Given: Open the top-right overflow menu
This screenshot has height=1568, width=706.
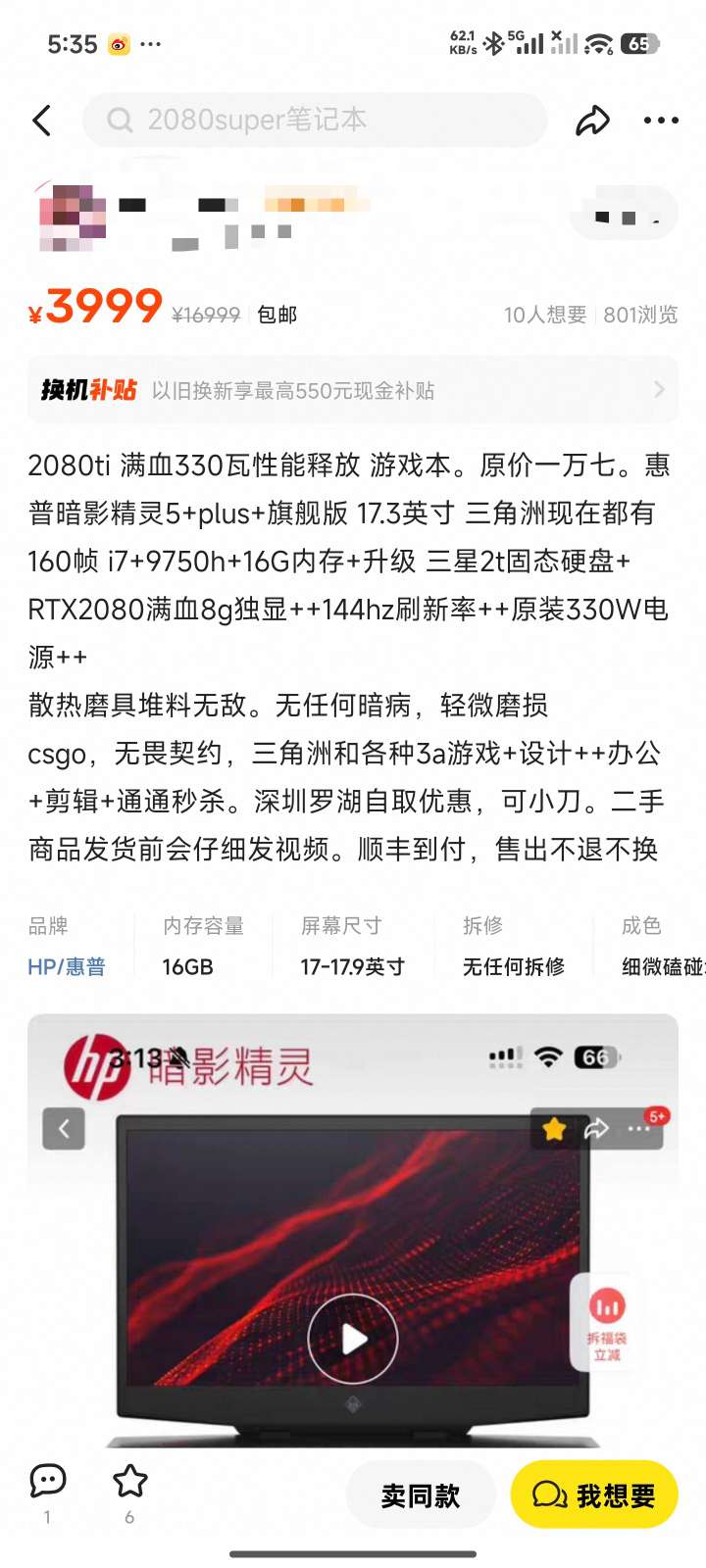Looking at the screenshot, I should [x=661, y=121].
